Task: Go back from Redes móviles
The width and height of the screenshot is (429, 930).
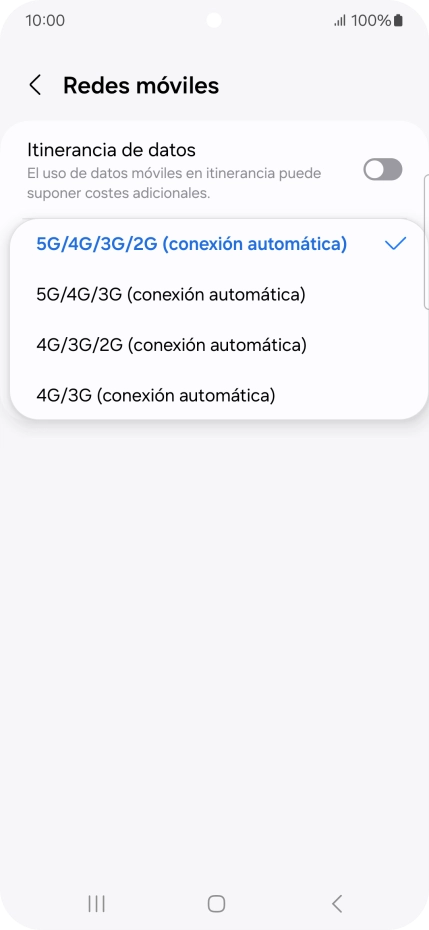Action: pos(36,85)
